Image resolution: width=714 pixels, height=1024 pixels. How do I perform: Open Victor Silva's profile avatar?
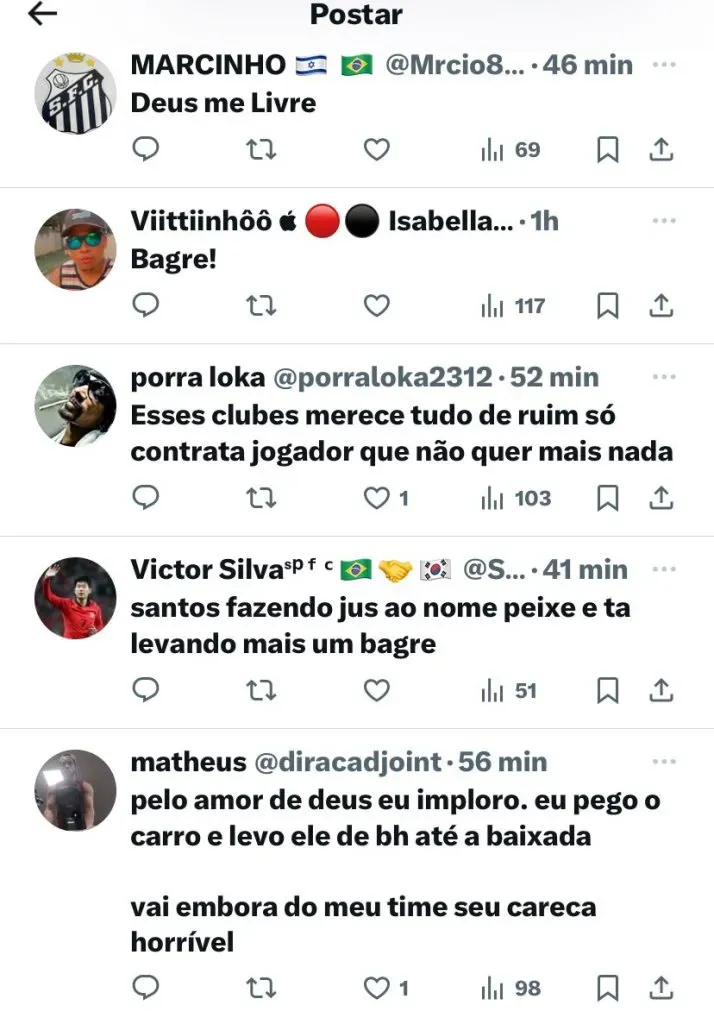pos(75,597)
